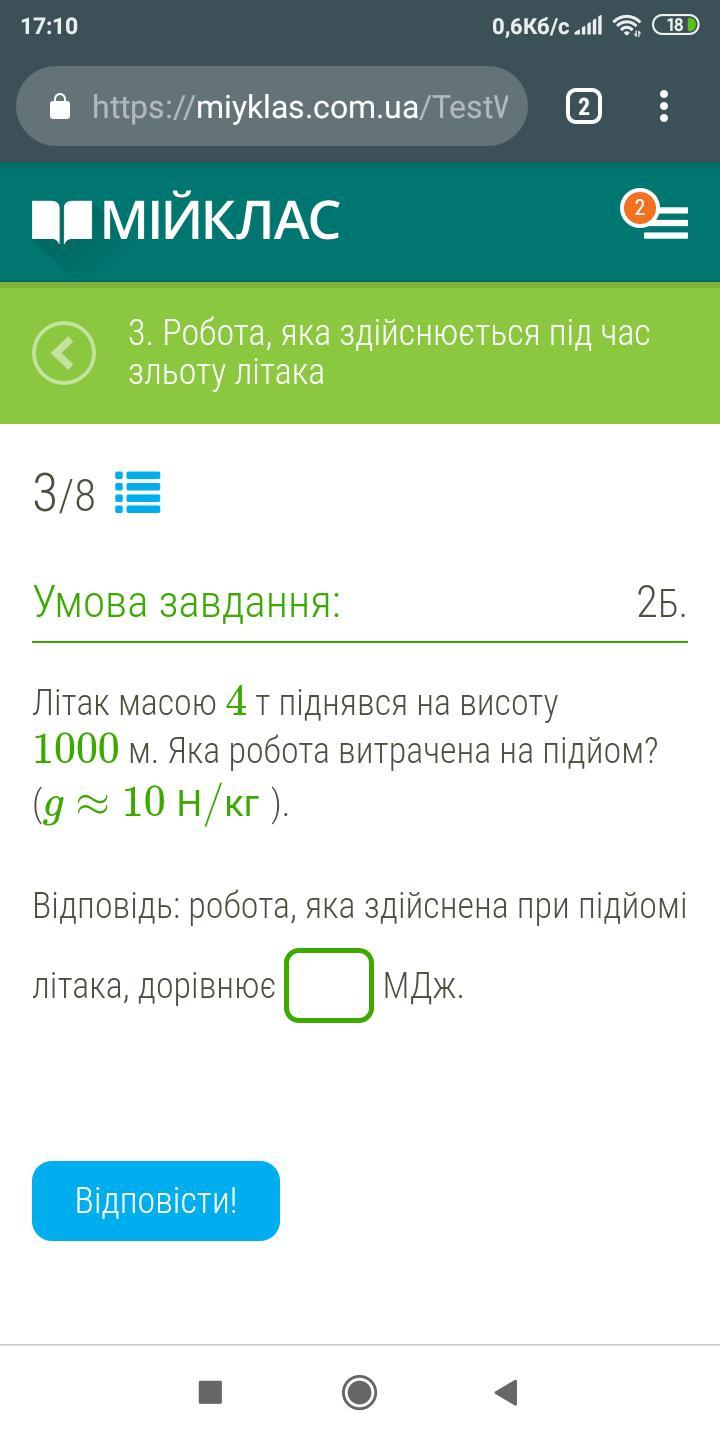Open the task list icon next to 3/8
The width and height of the screenshot is (720, 1440).
[137, 493]
